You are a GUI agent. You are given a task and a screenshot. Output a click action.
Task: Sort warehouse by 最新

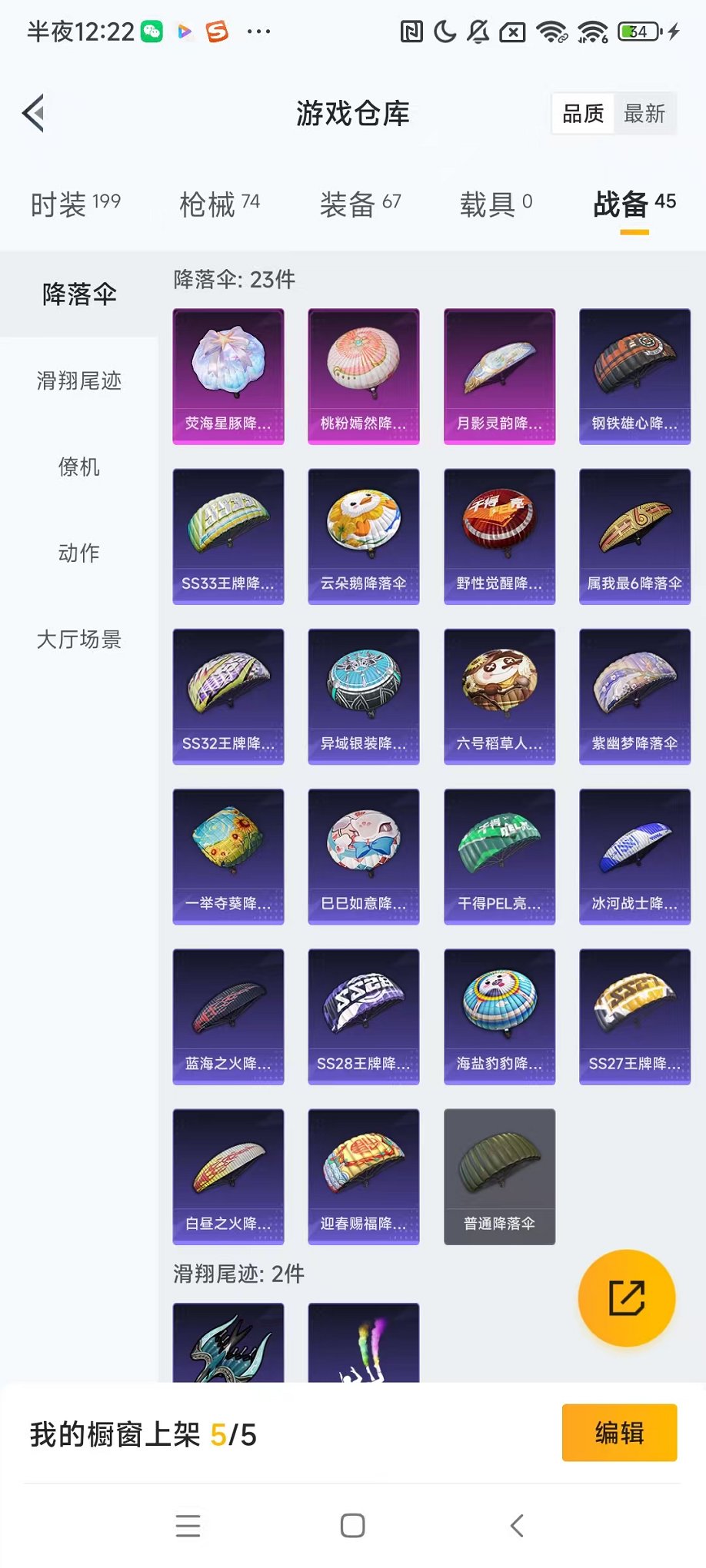[644, 114]
